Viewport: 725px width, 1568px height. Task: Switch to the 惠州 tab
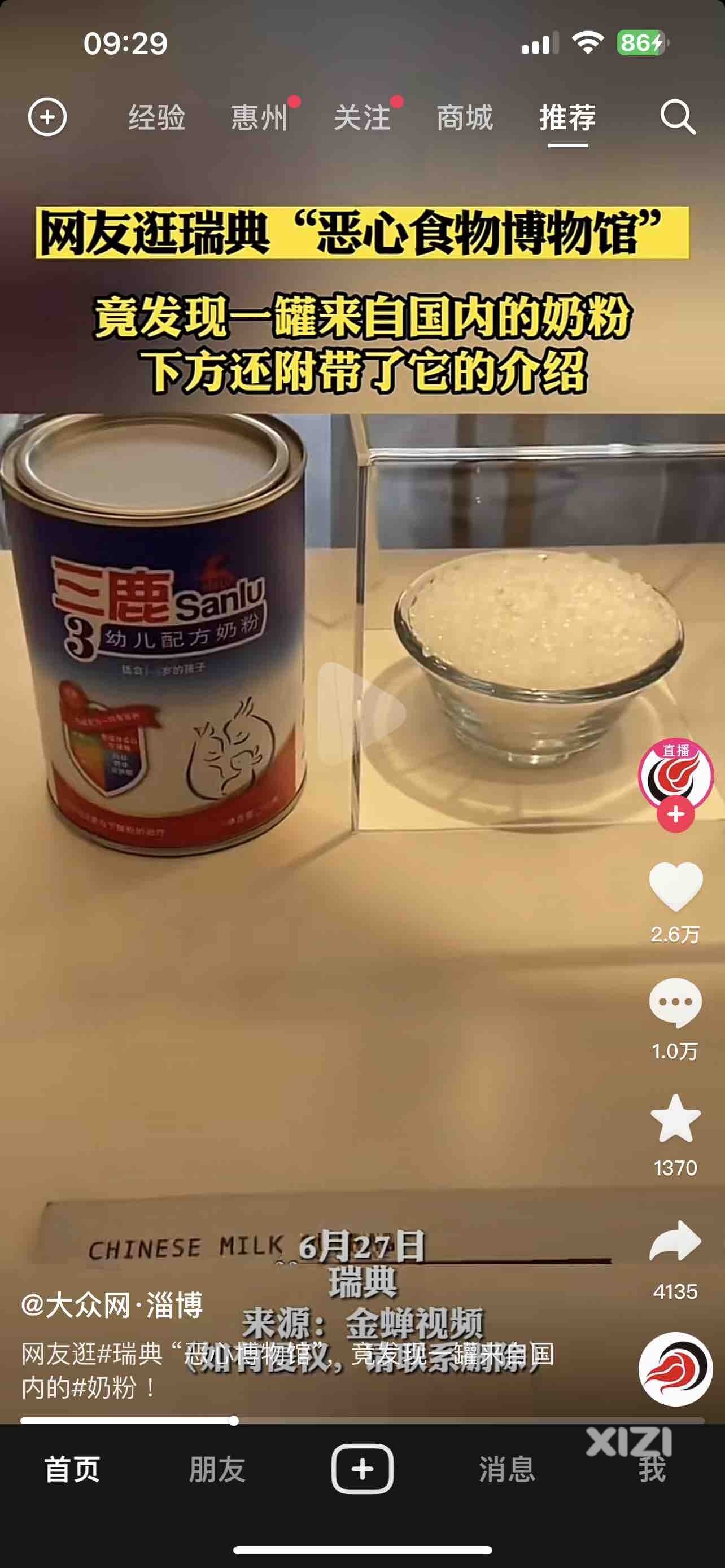coord(259,117)
